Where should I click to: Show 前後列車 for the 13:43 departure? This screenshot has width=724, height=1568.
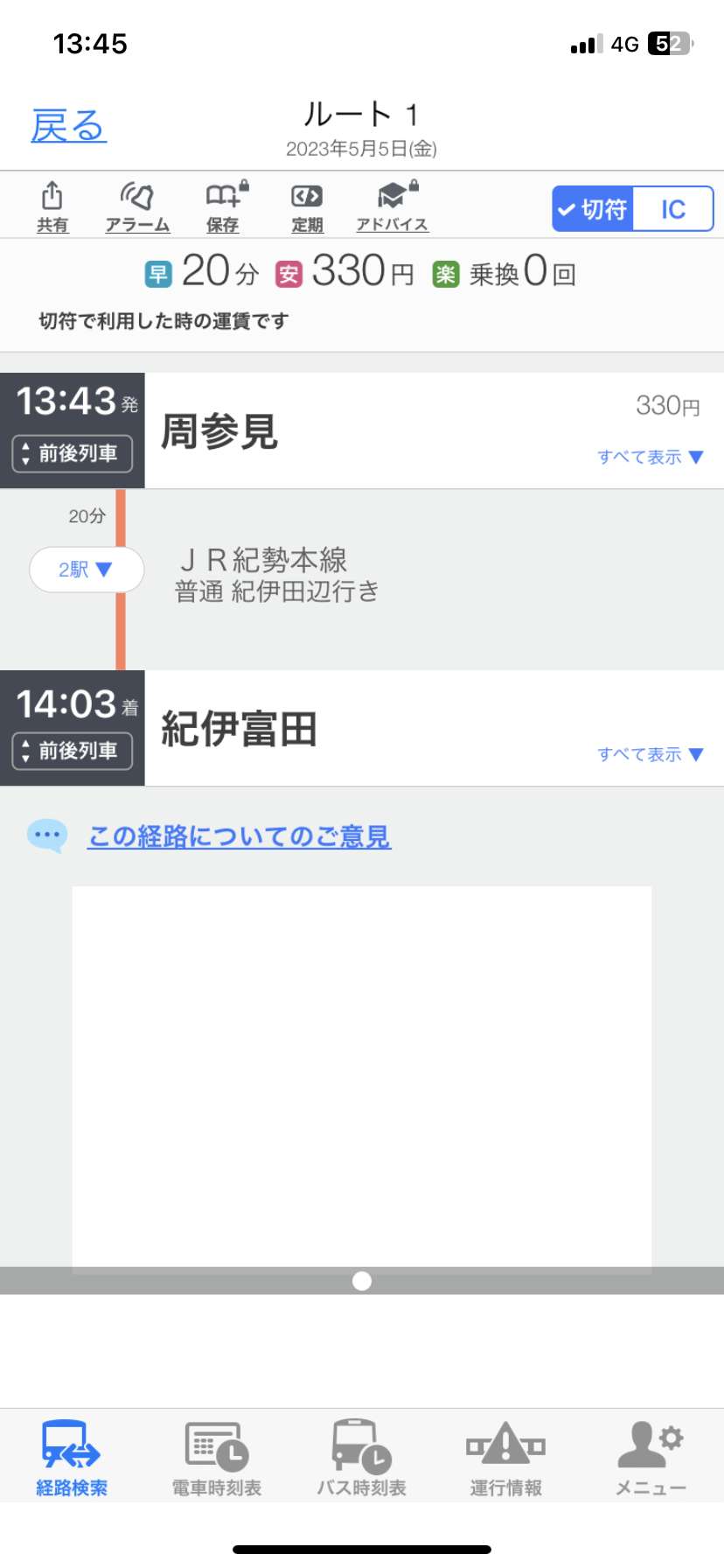click(x=73, y=453)
